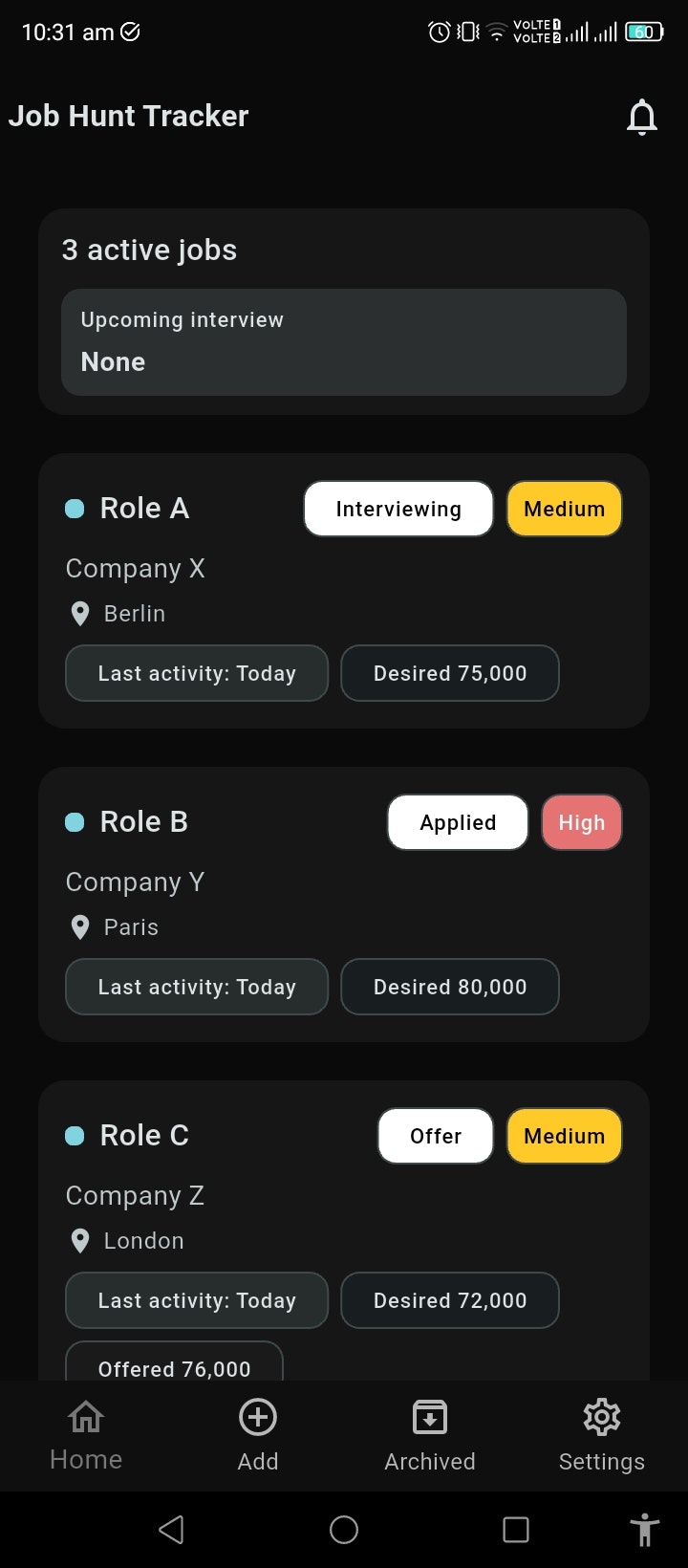Screen dimensions: 688x1568
Task: Open the Offer status selector for Role C
Action: (x=435, y=1136)
